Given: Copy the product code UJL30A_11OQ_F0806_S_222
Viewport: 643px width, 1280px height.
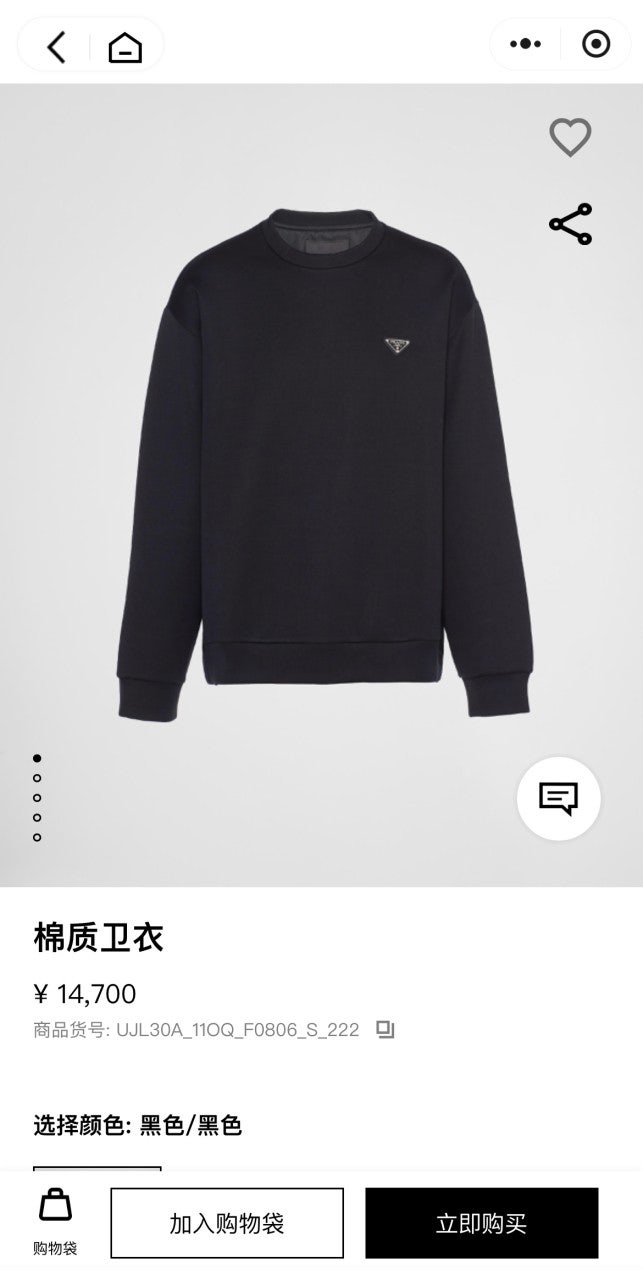Looking at the screenshot, I should pos(386,1029).
